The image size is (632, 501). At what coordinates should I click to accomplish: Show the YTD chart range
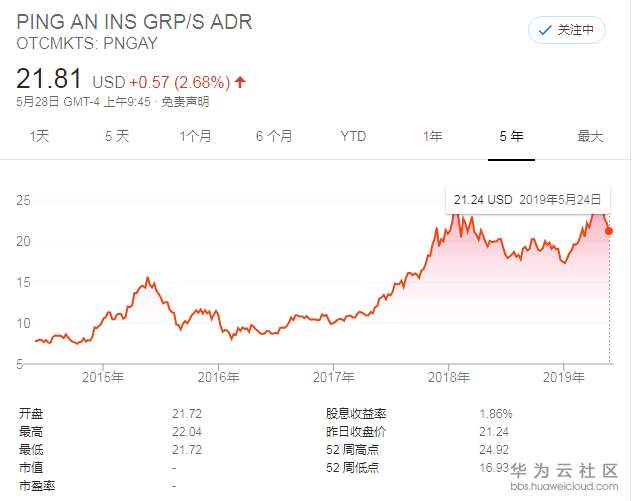pyautogui.click(x=353, y=136)
